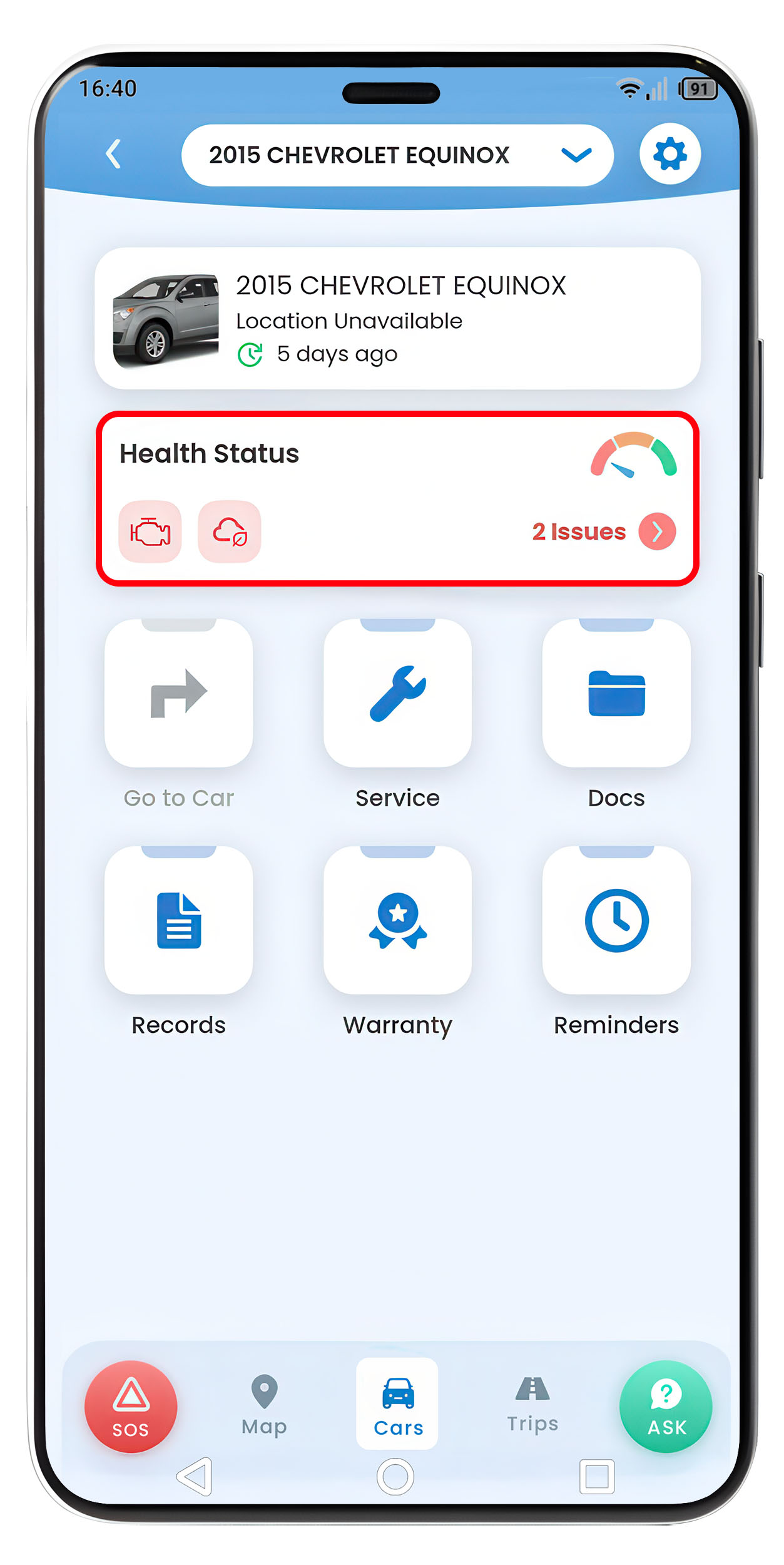Switch to the Map tab
Screen dimensions: 784x1565
[x=264, y=1405]
